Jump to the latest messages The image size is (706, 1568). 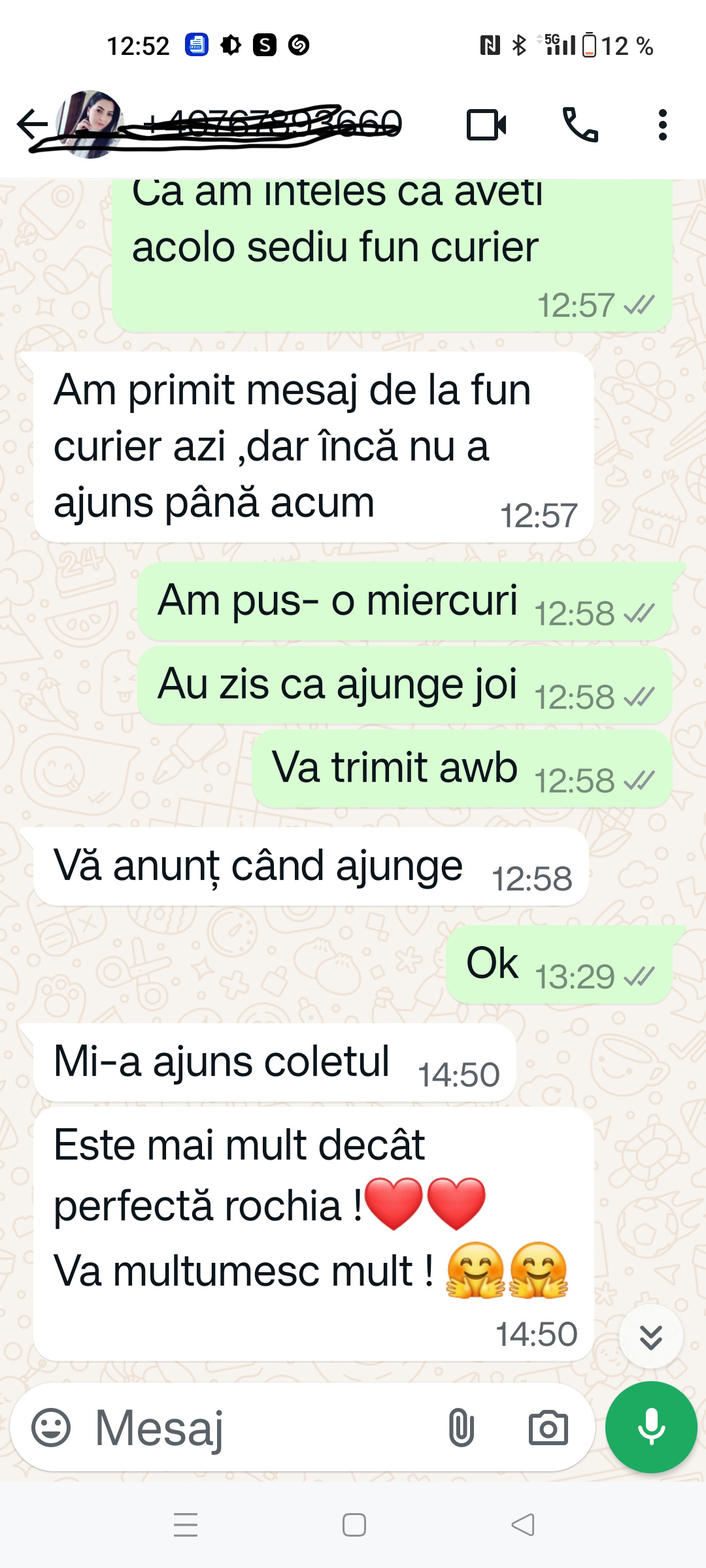(x=651, y=1337)
